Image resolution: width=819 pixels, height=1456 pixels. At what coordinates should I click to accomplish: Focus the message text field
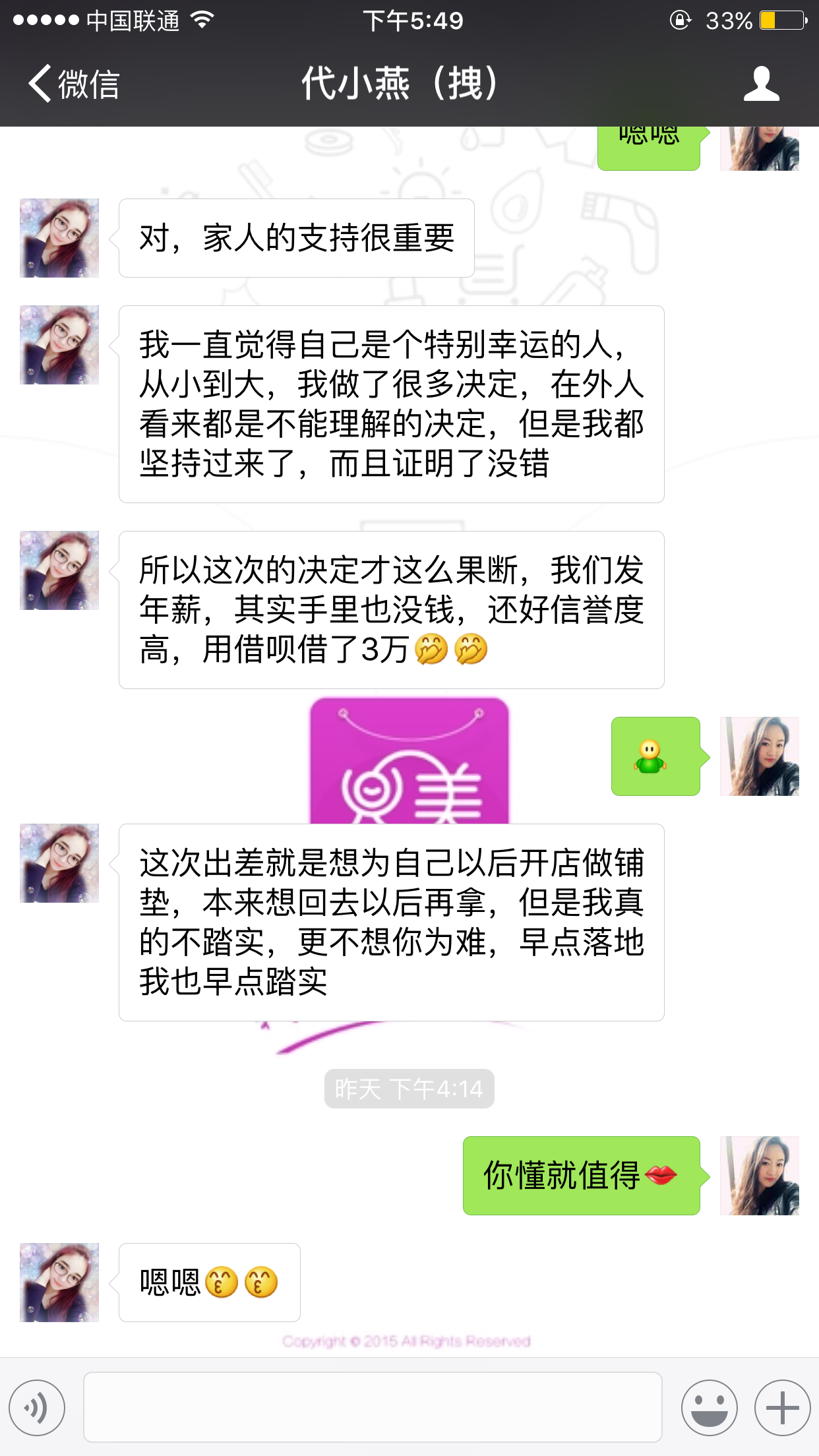click(x=373, y=1407)
